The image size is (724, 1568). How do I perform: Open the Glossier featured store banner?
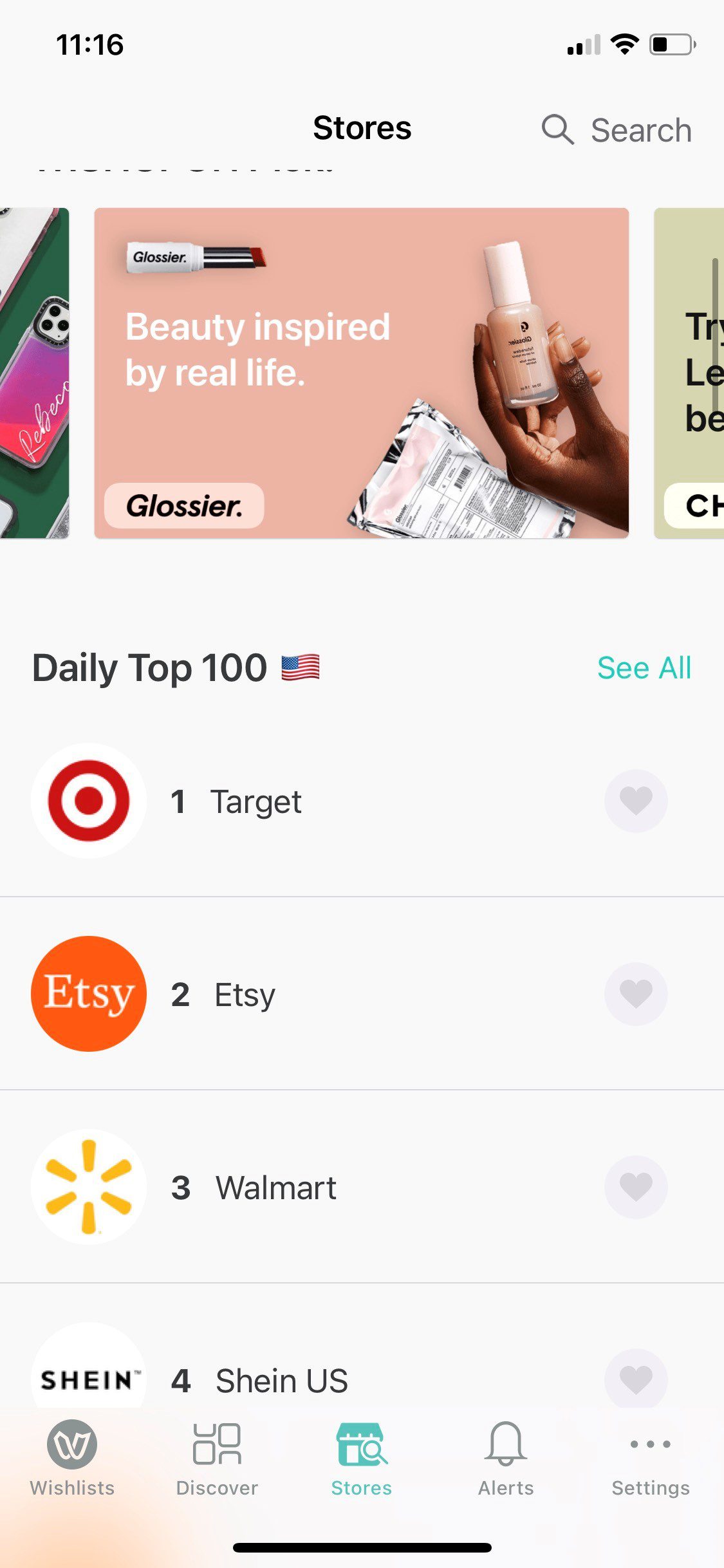click(361, 373)
